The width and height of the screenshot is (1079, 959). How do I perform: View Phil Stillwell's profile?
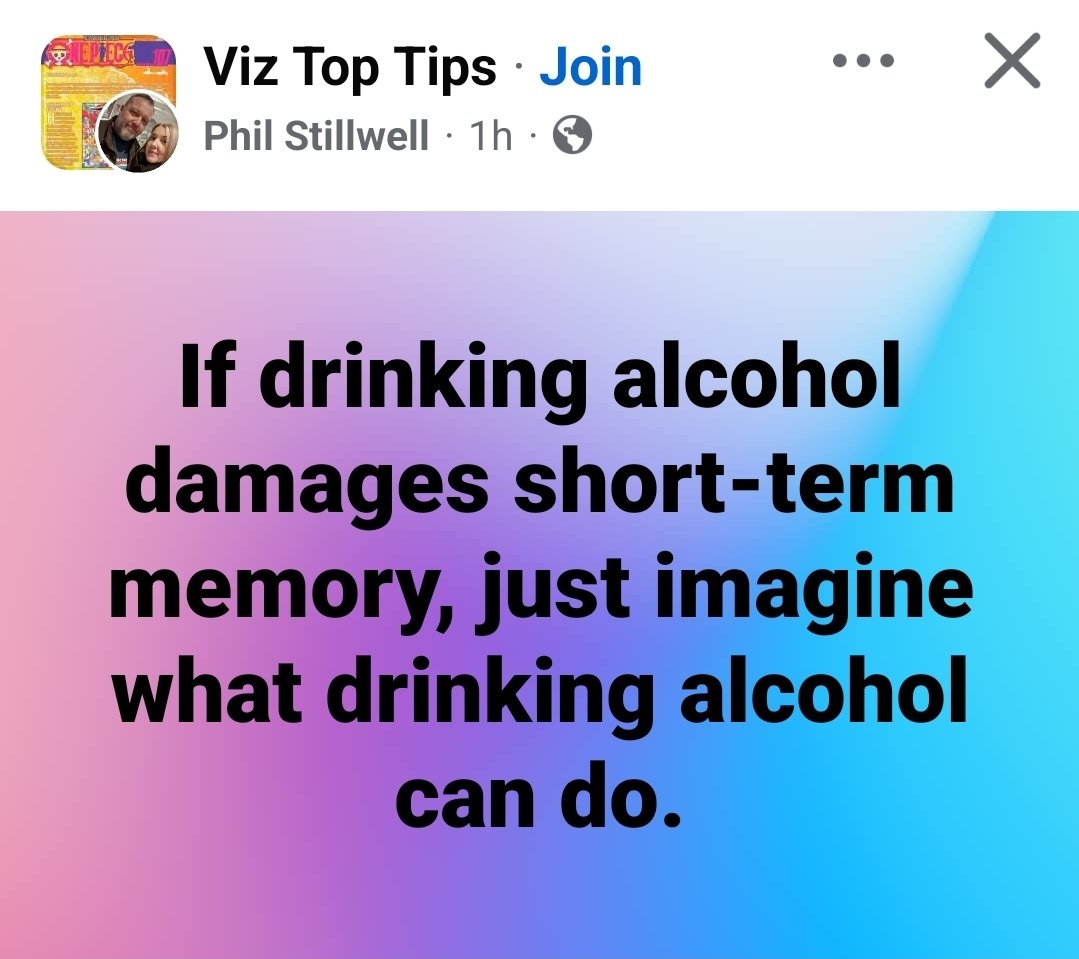point(316,135)
